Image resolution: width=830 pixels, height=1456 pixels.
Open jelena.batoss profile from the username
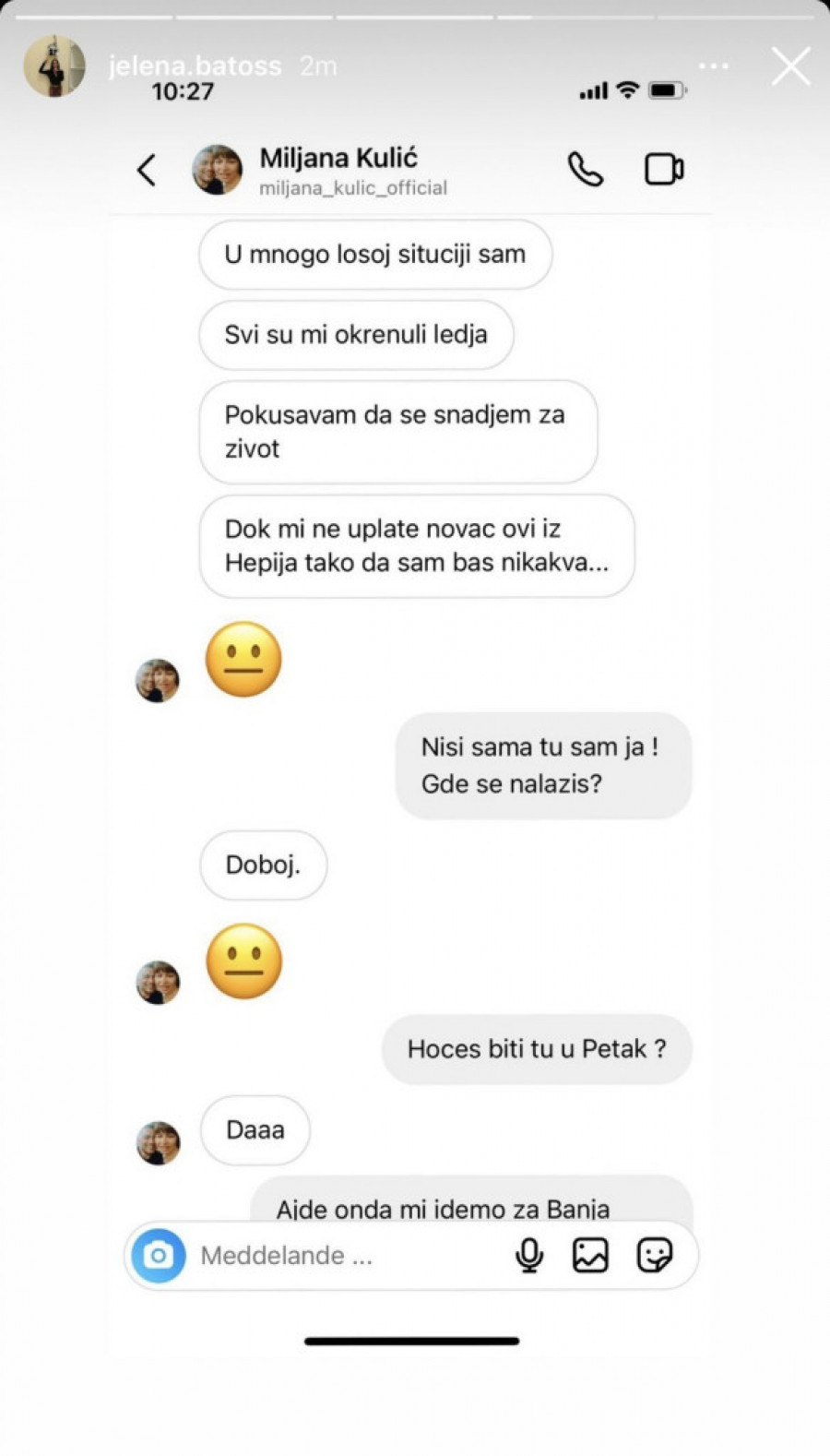(195, 66)
